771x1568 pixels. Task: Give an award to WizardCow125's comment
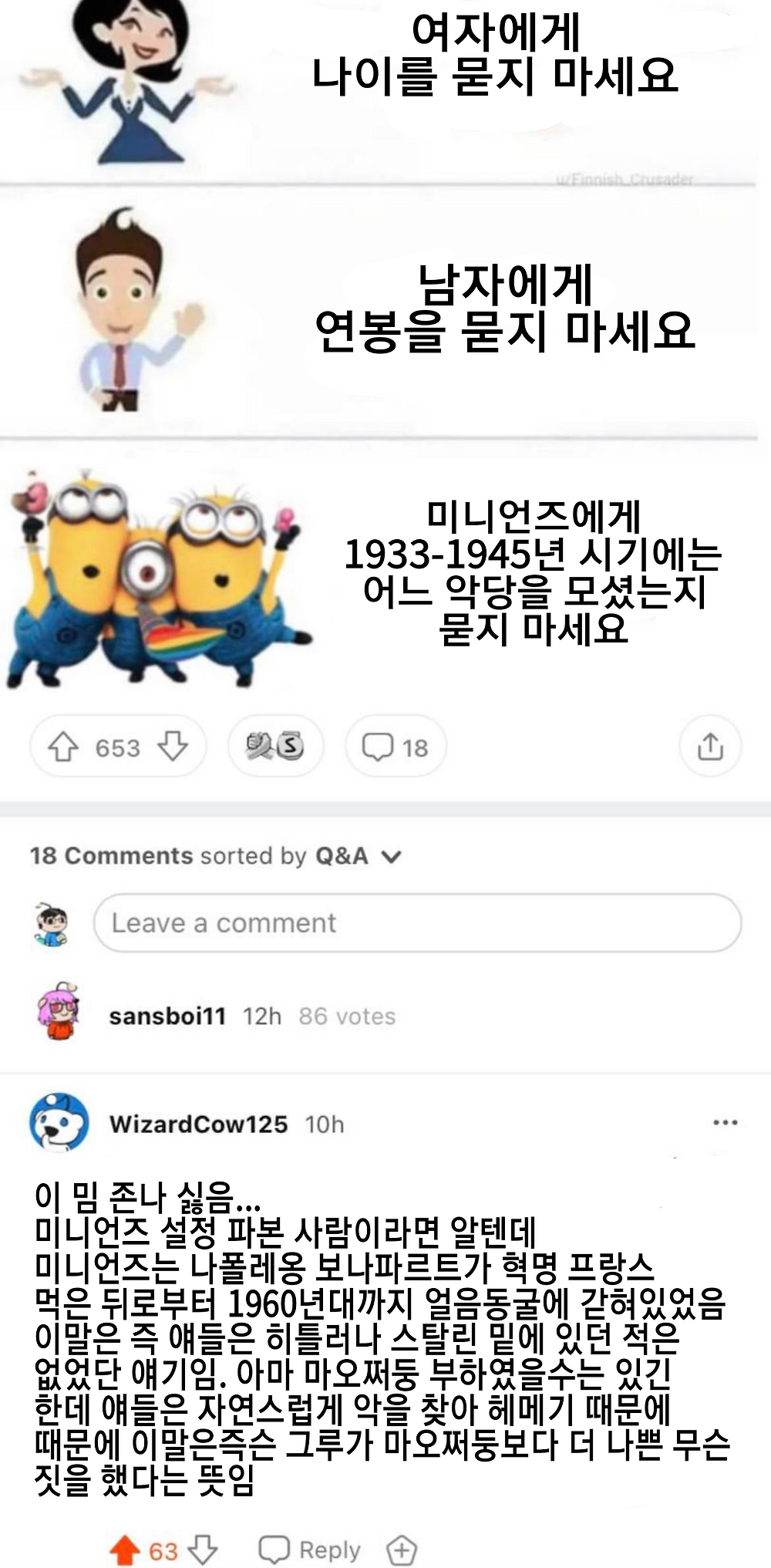(x=402, y=1550)
